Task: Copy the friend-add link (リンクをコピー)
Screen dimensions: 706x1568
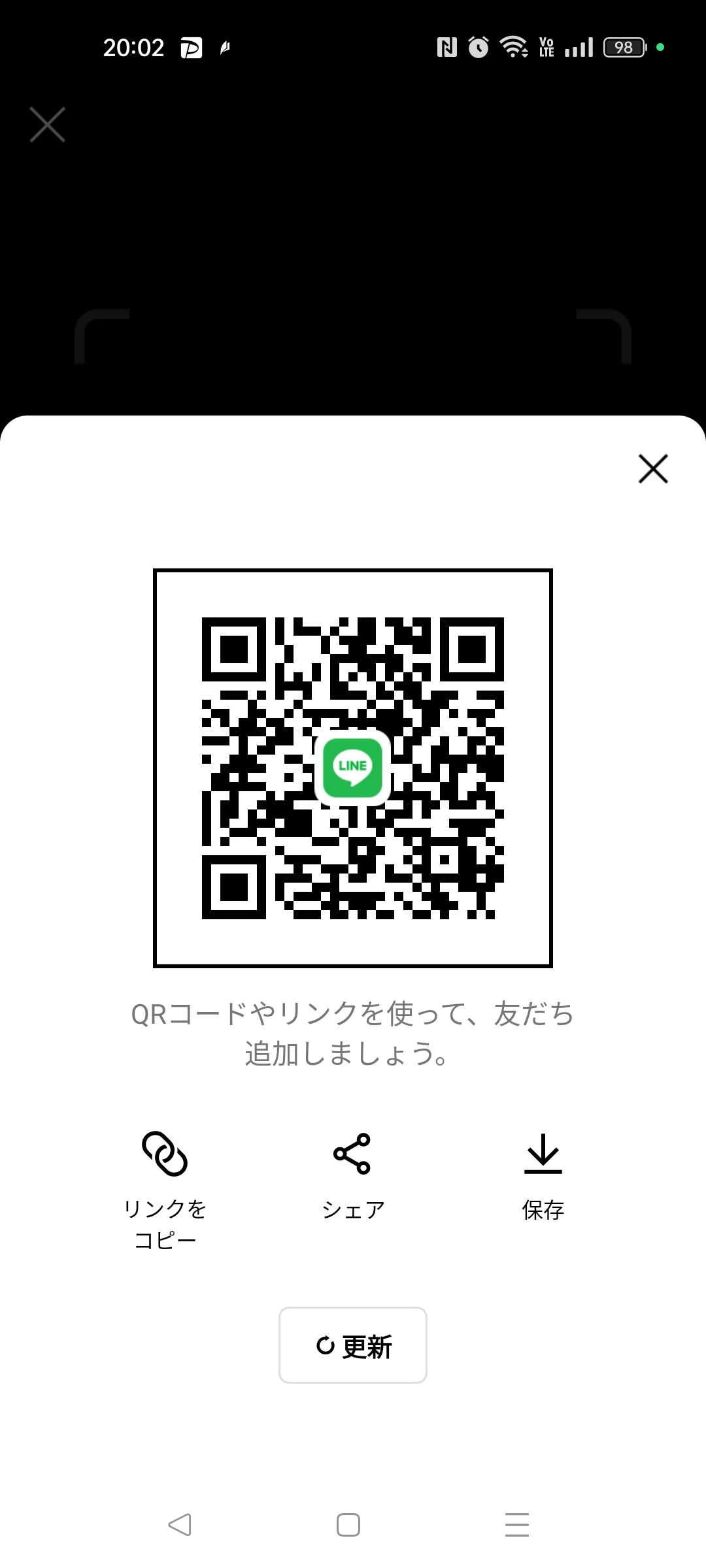Action: 165,1188
